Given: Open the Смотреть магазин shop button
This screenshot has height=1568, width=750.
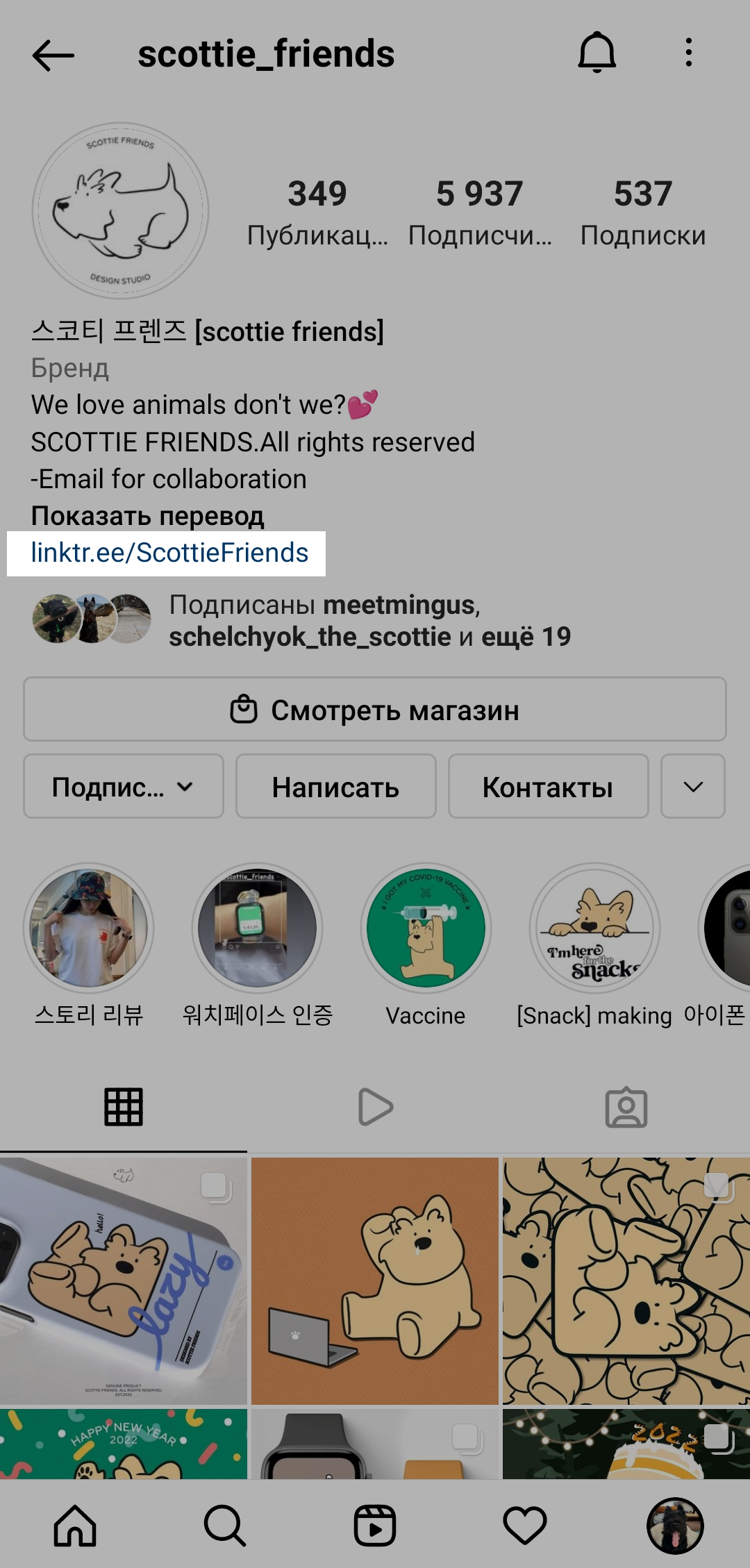Looking at the screenshot, I should [375, 710].
